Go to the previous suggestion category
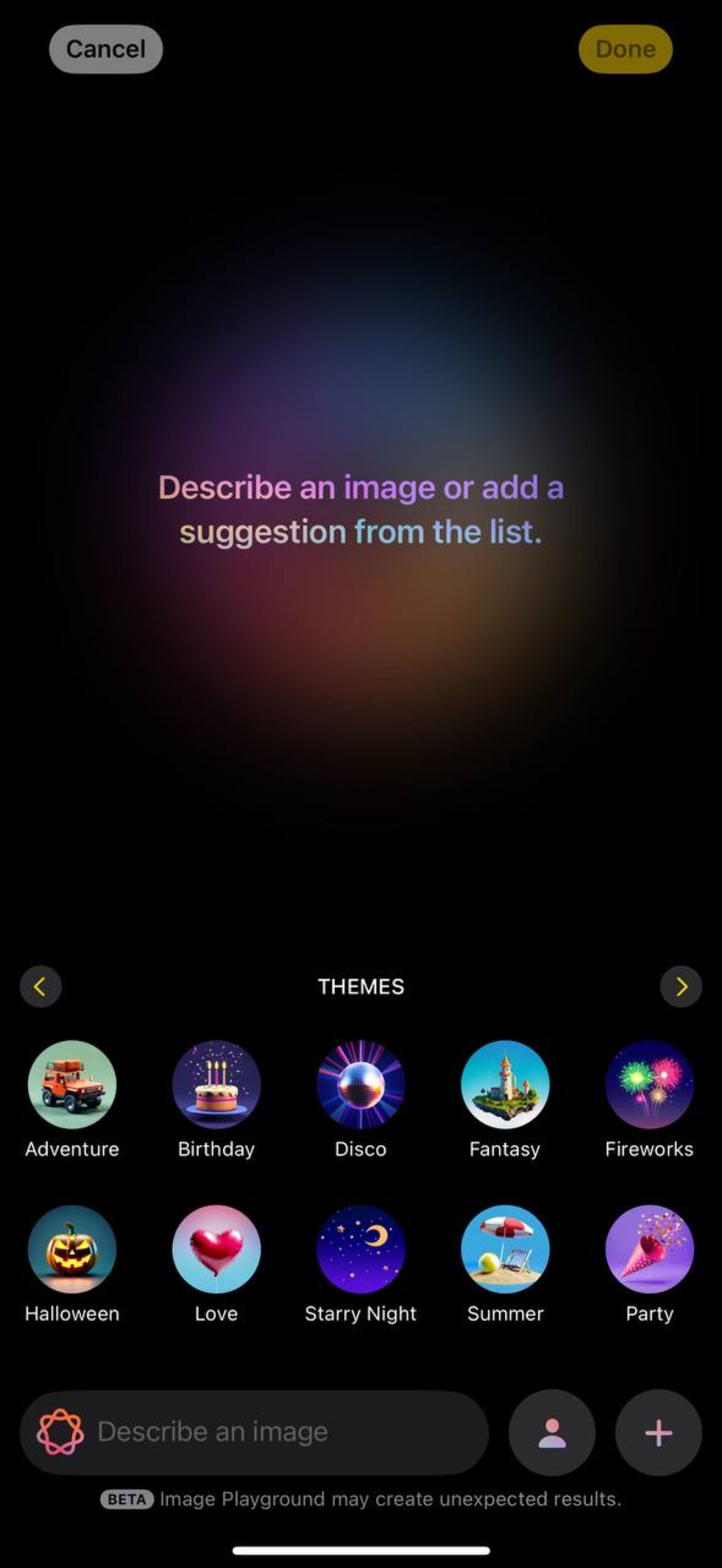Screen dimensions: 722x1568 click(41, 987)
